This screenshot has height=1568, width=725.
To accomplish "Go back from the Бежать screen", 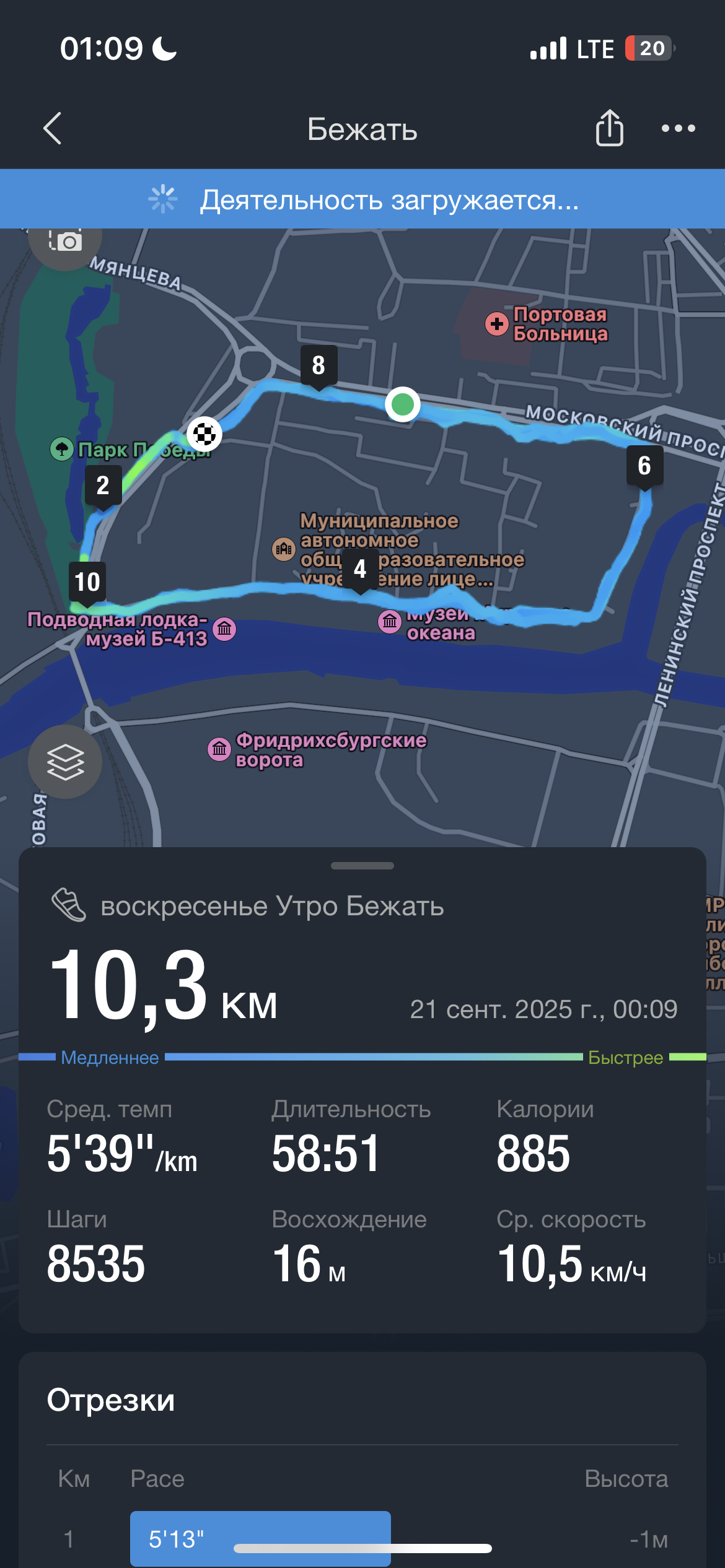I will point(53,128).
